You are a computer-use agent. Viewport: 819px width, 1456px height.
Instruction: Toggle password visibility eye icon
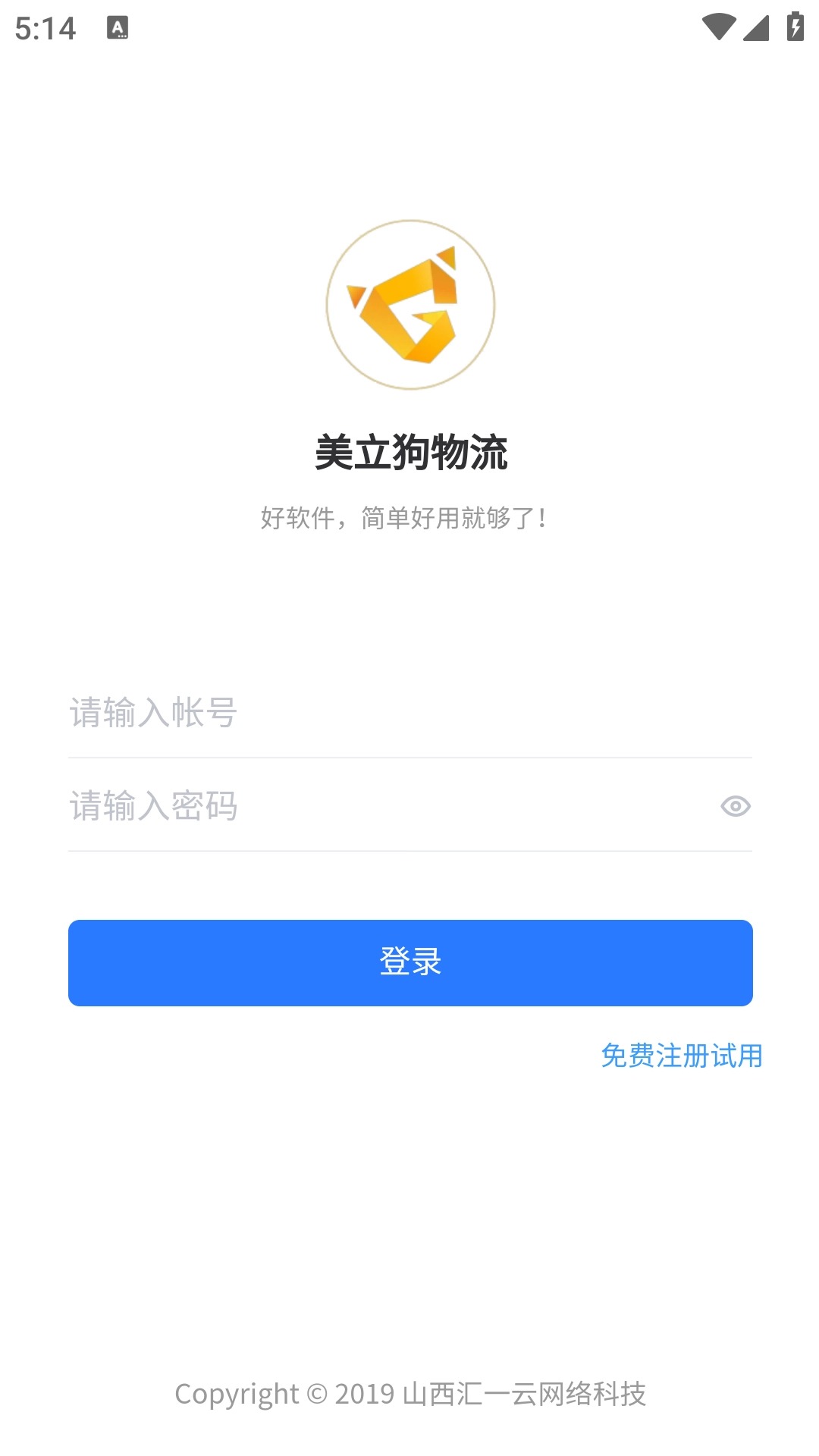click(x=735, y=806)
